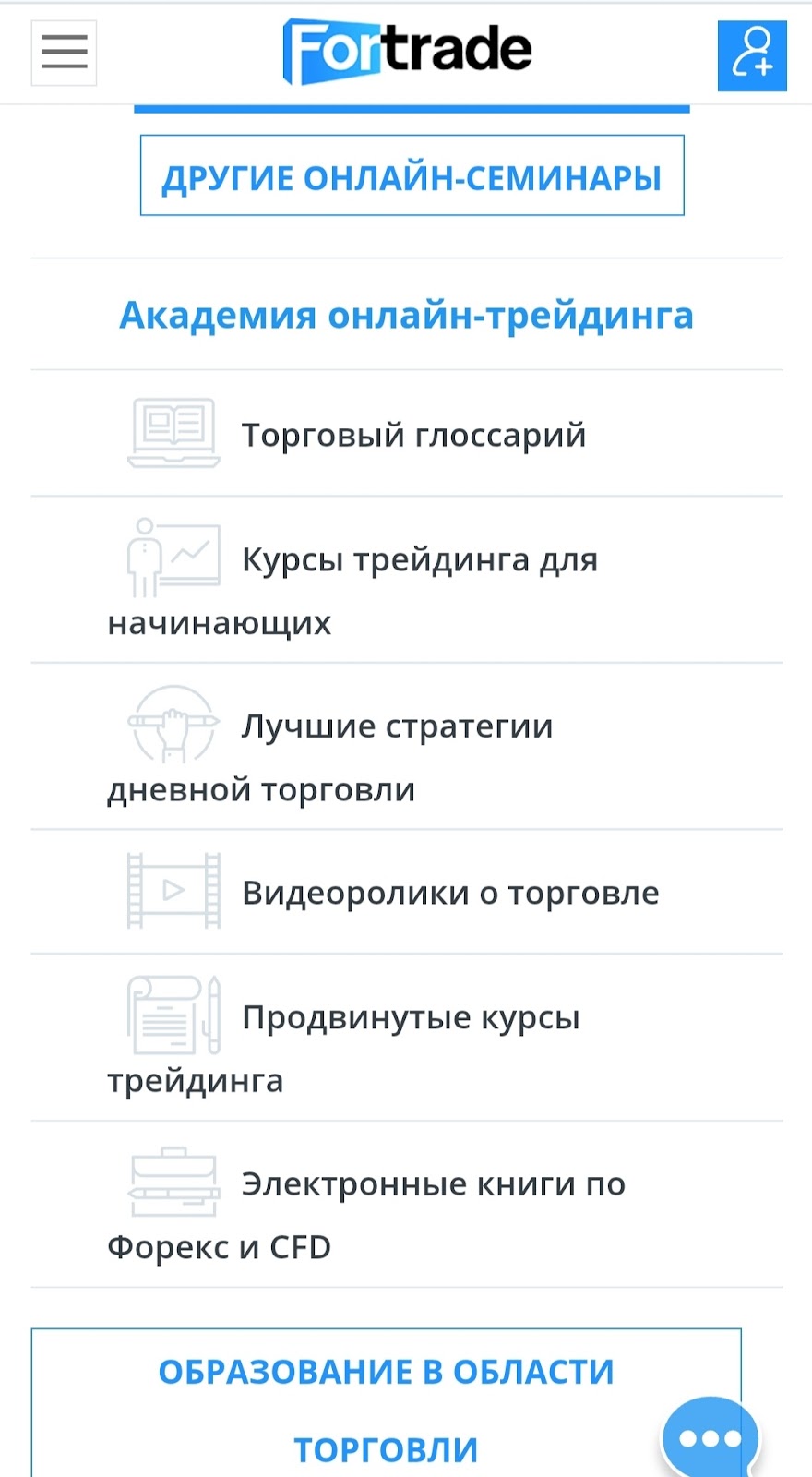The height and width of the screenshot is (1477, 812).
Task: Select the trading glossary laptop icon
Action: [173, 431]
